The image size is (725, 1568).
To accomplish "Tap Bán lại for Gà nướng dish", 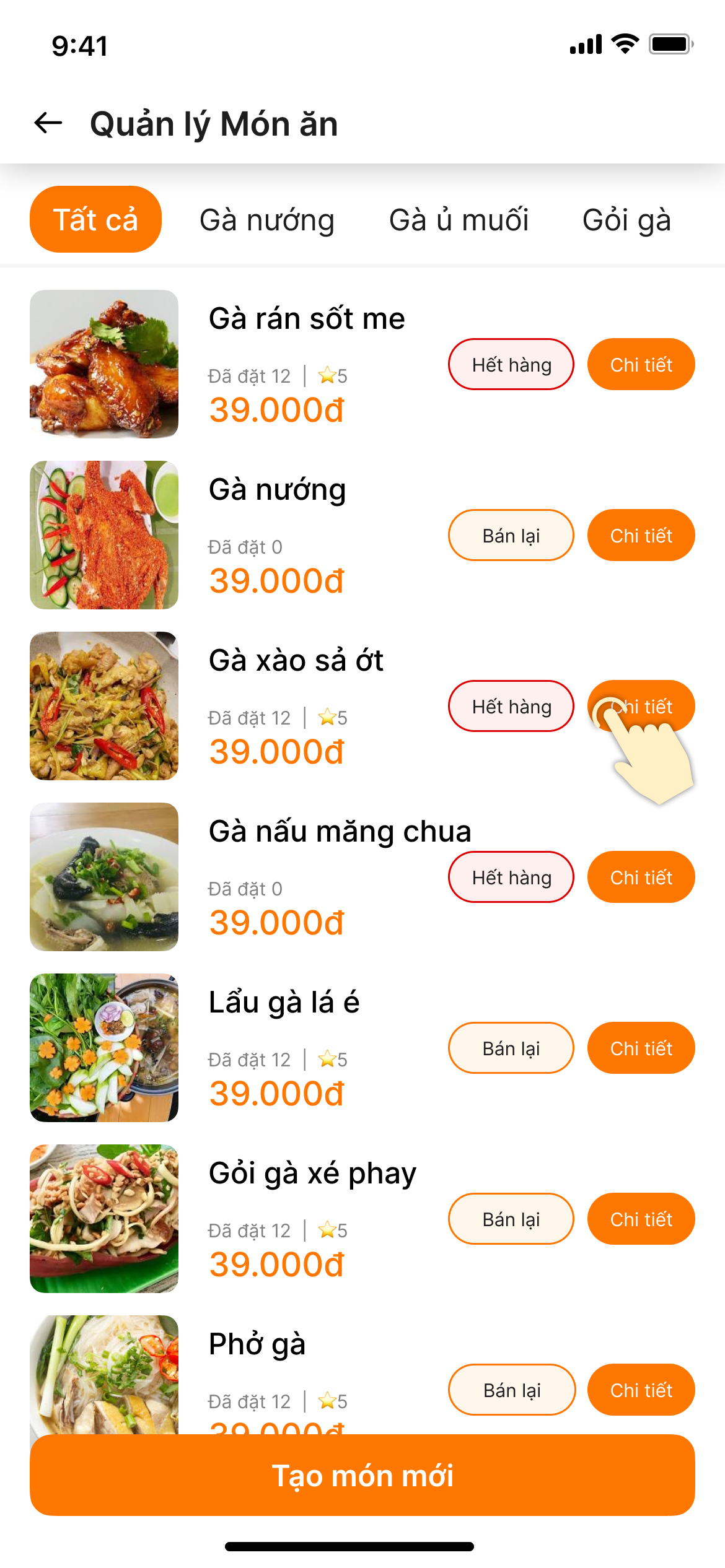I will point(511,535).
